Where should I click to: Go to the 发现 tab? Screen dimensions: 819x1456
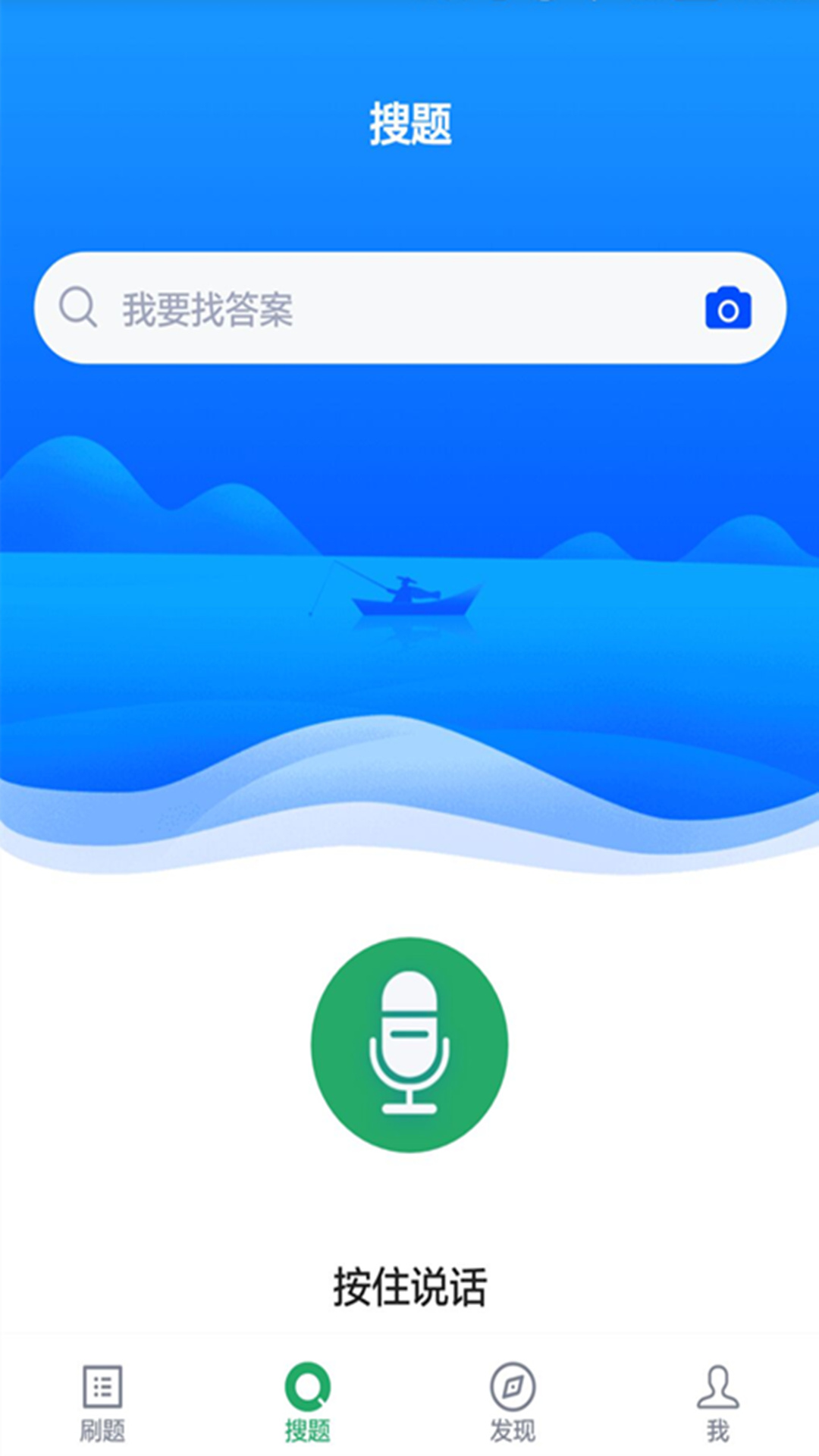(513, 1403)
